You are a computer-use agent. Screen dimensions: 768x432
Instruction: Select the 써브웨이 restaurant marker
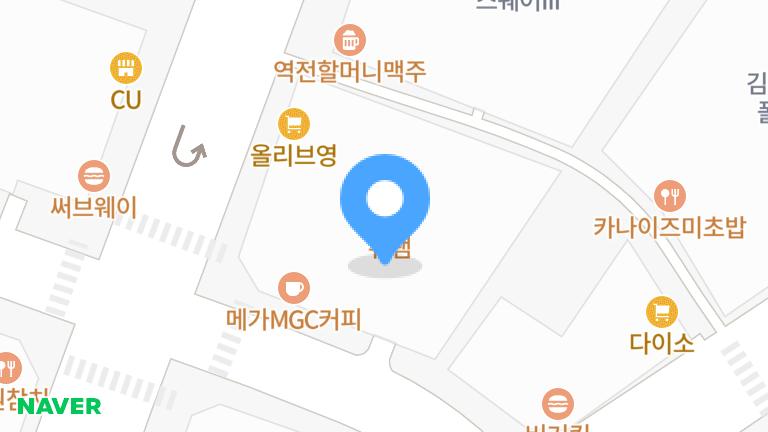[94, 176]
